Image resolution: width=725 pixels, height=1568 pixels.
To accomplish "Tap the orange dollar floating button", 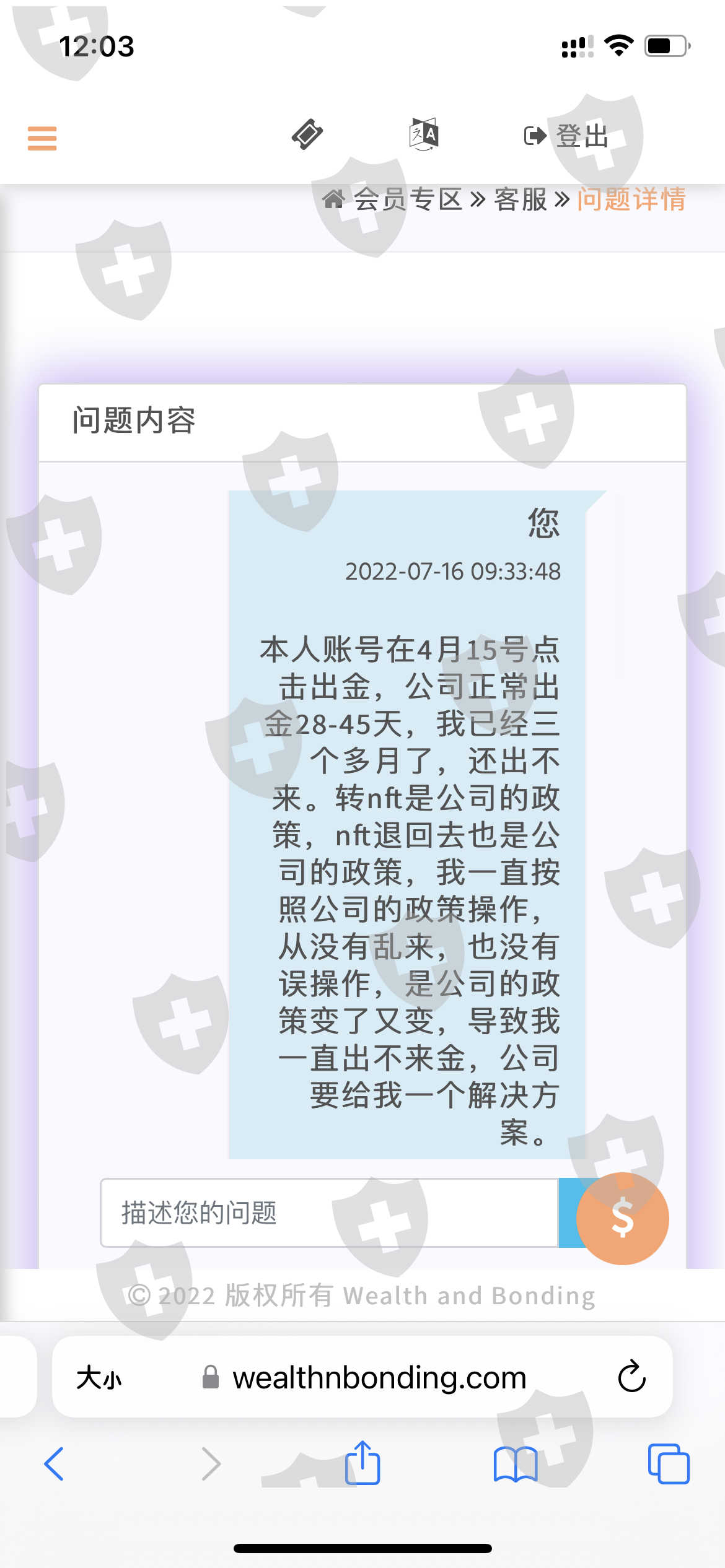I will pos(622,1219).
